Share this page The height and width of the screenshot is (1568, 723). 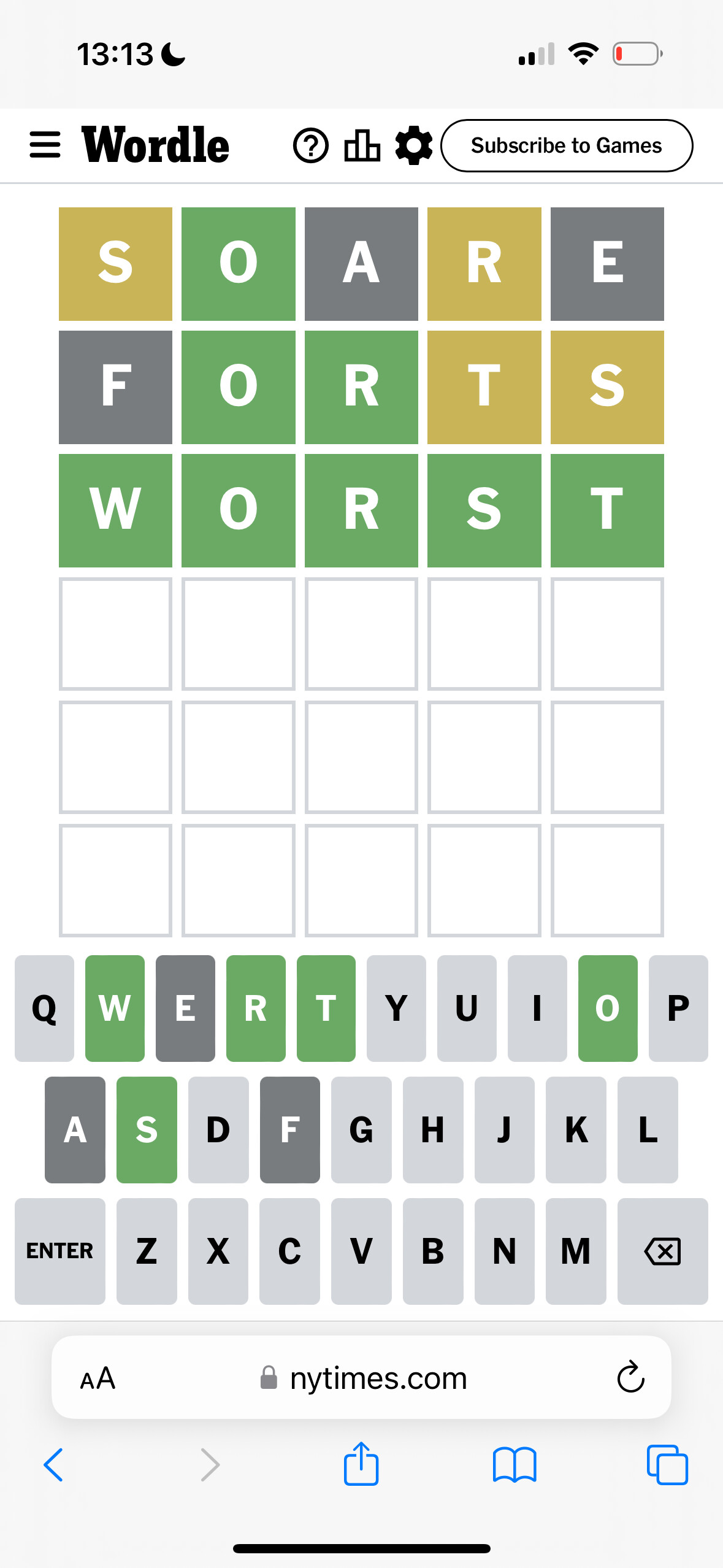pos(361,1464)
